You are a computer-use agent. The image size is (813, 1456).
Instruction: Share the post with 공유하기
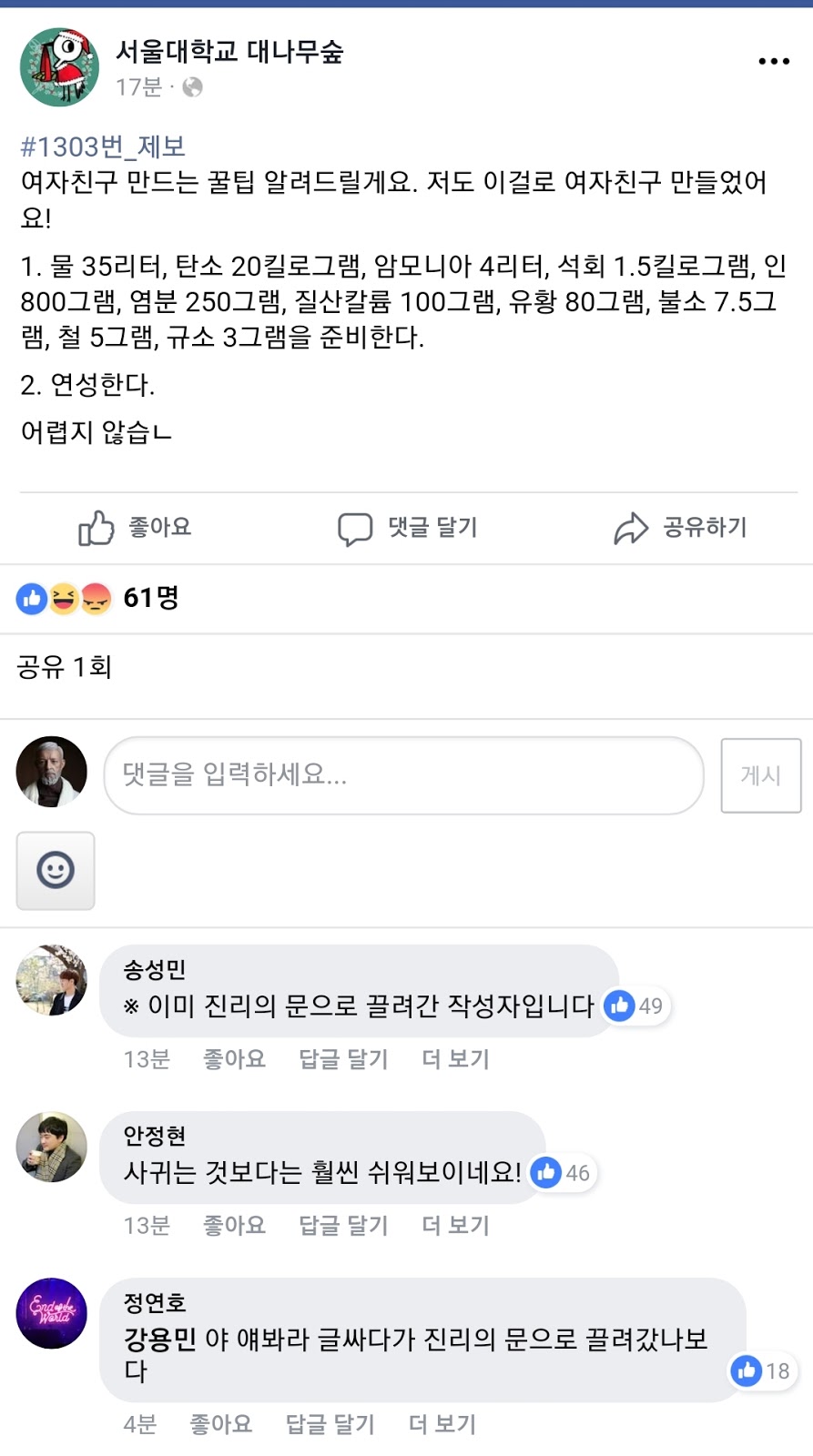(680, 528)
